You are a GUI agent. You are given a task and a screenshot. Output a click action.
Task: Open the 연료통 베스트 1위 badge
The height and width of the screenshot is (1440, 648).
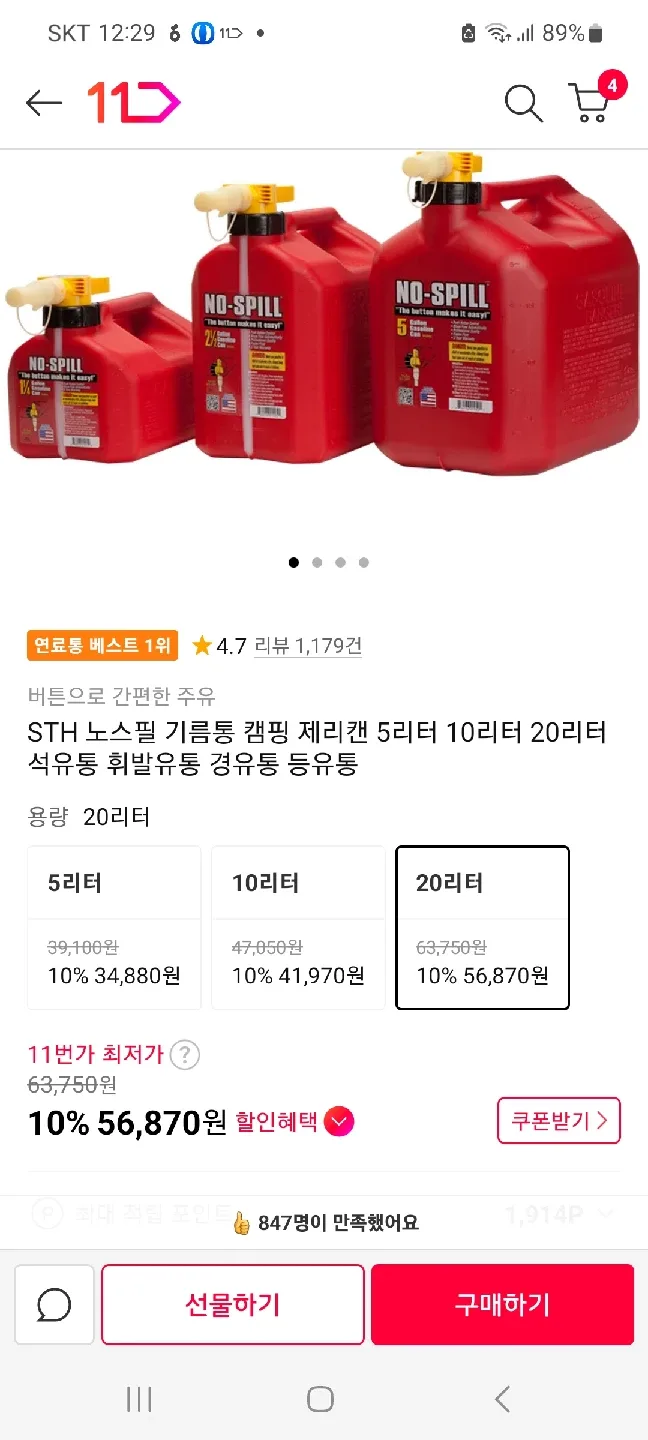click(102, 645)
